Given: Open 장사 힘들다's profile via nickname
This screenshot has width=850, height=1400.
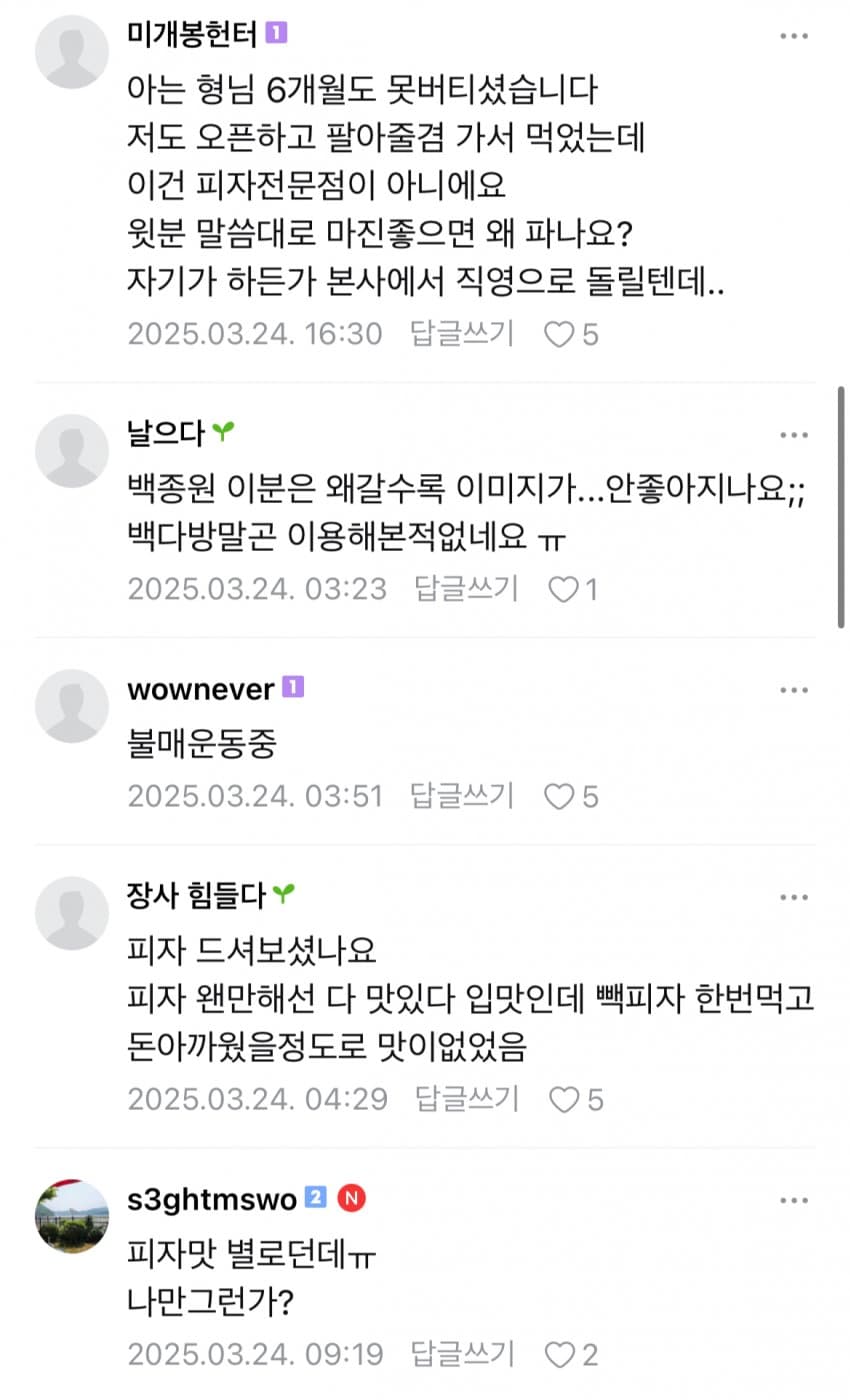Looking at the screenshot, I should [196, 896].
